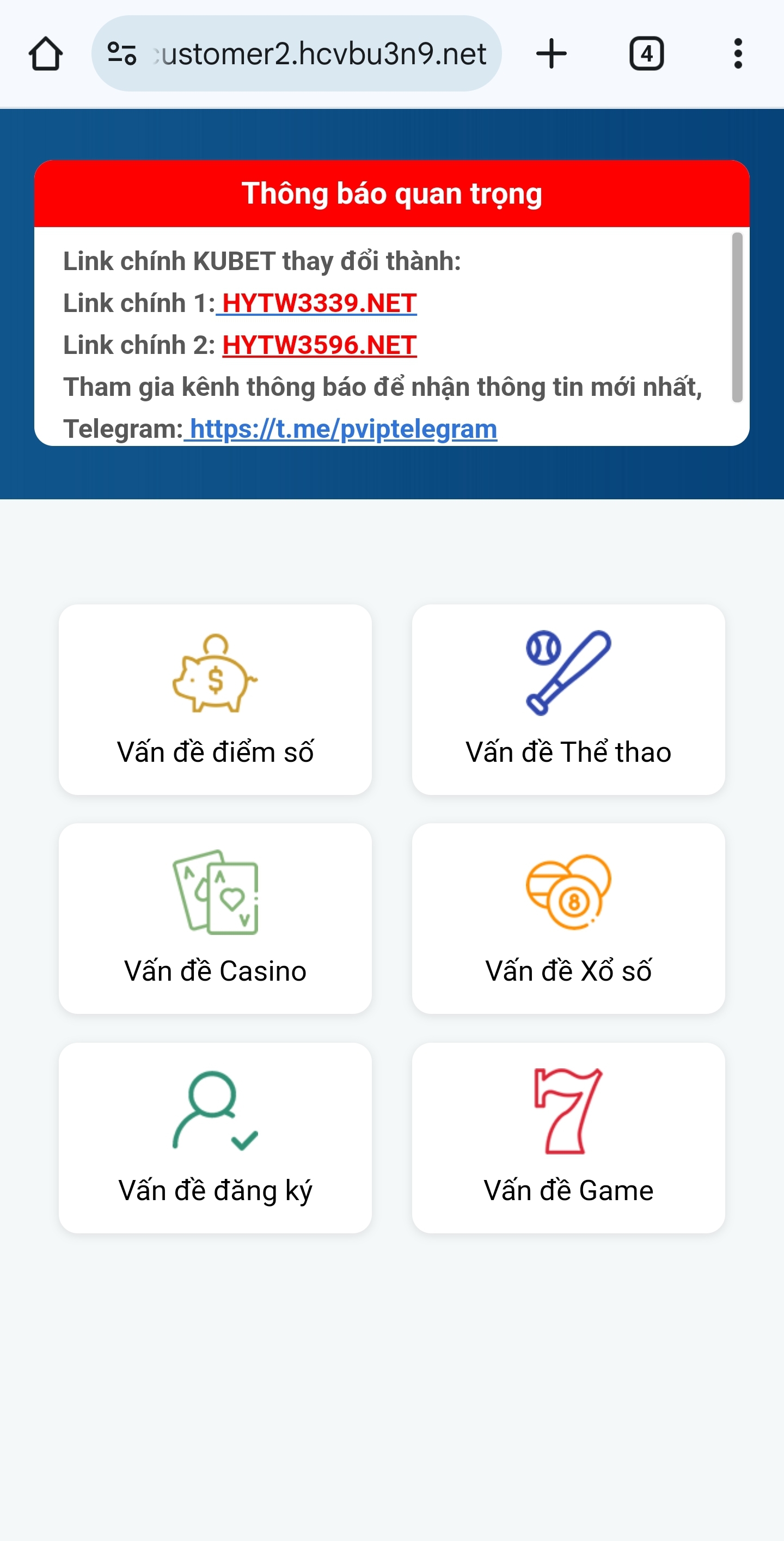Image resolution: width=784 pixels, height=1541 pixels.
Task: Open the tab switcher showing 4 tabs
Action: (x=646, y=54)
